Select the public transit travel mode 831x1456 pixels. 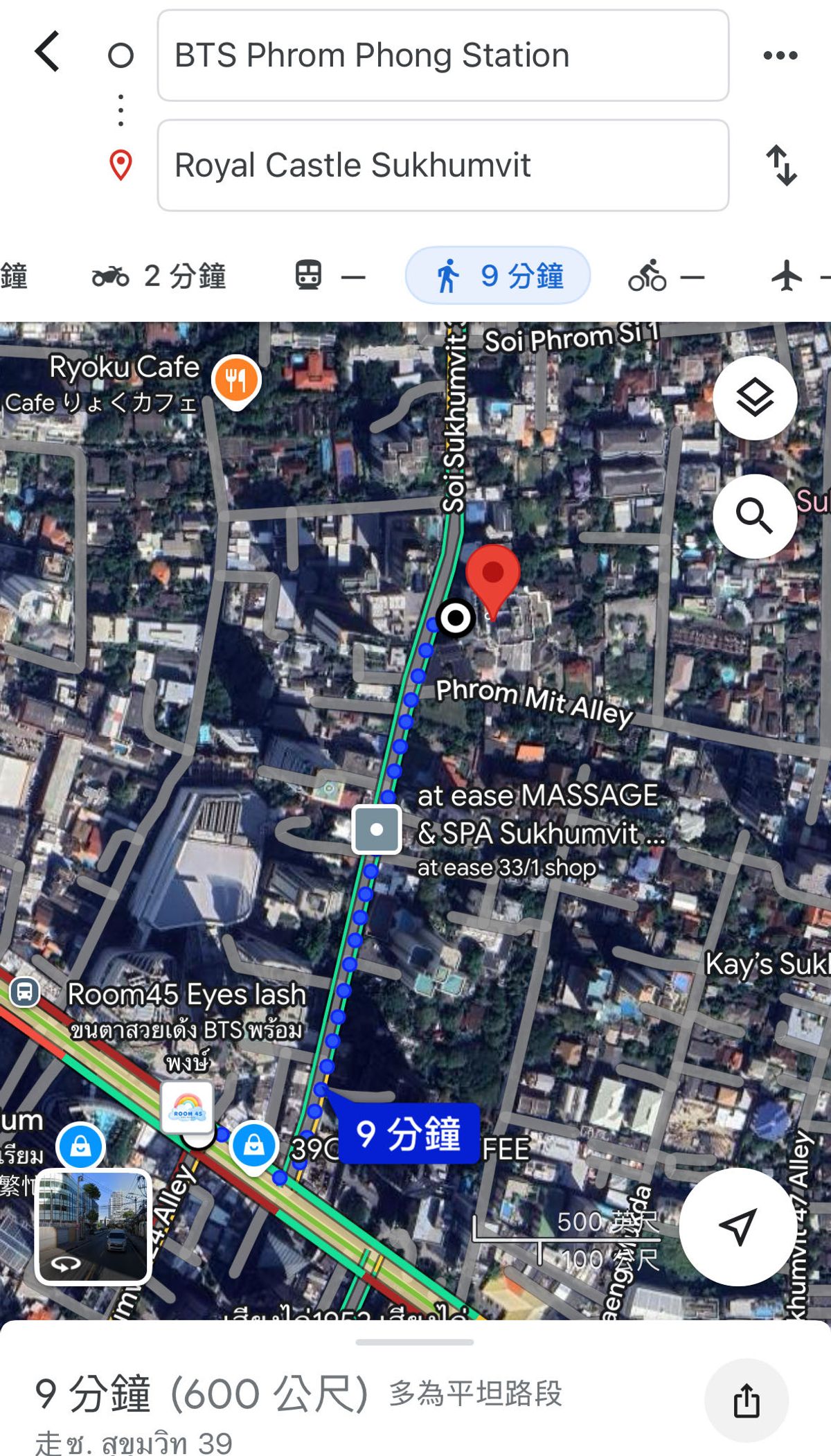coord(330,276)
